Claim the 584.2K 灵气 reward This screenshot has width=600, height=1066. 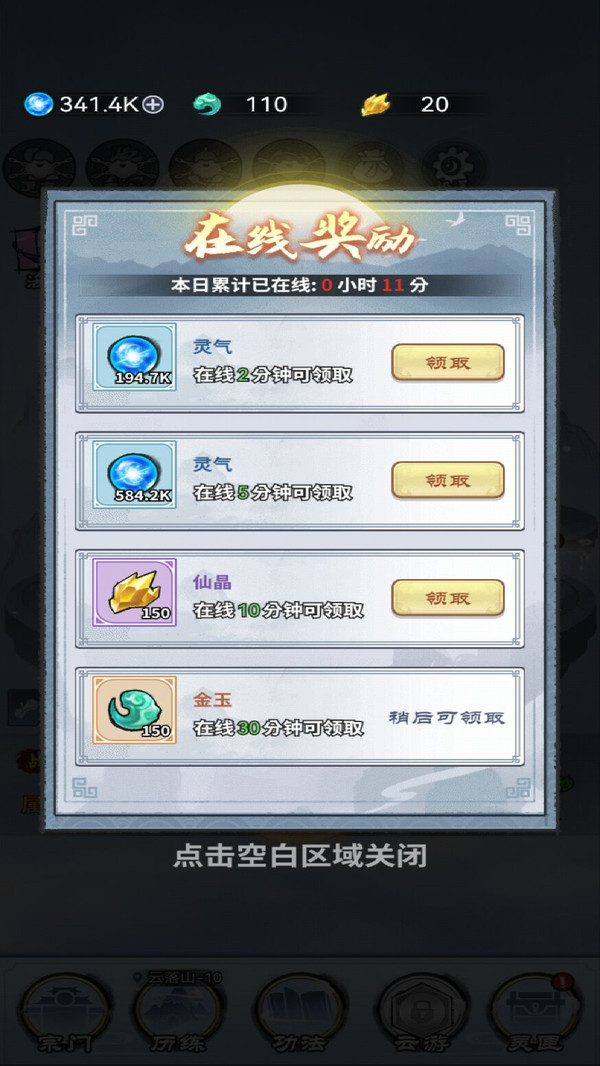447,480
